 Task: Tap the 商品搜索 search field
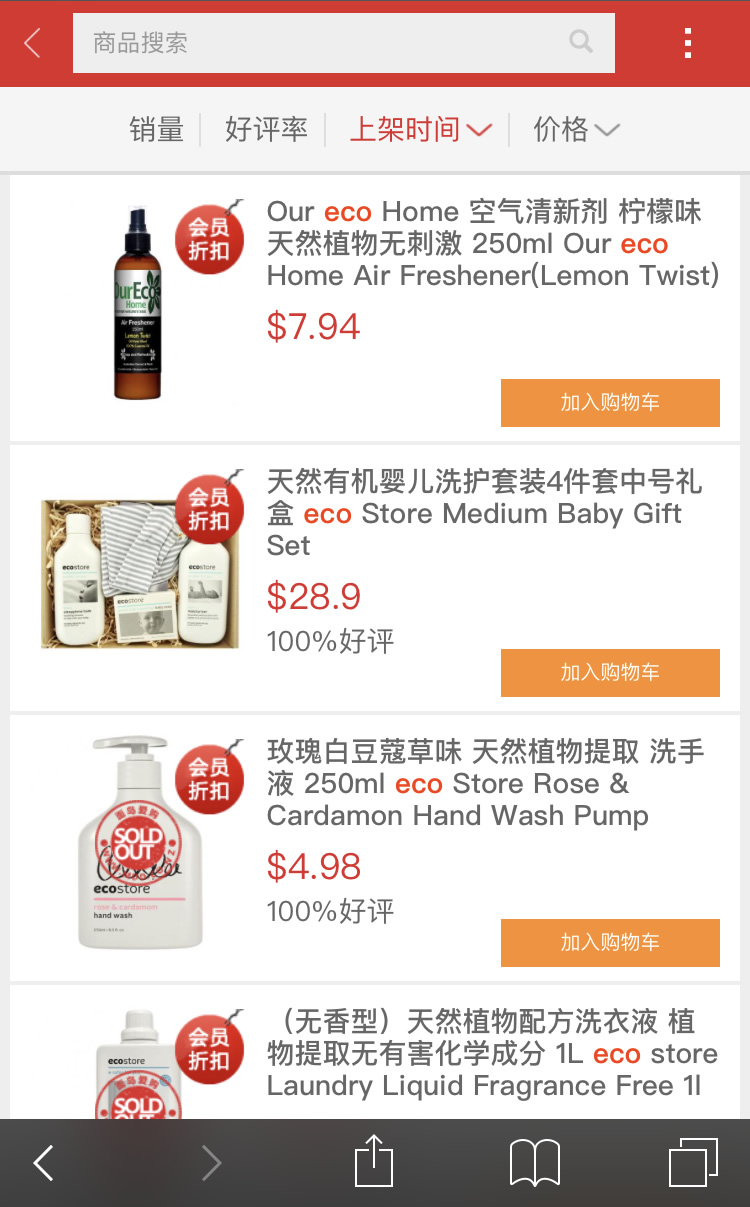tap(330, 43)
